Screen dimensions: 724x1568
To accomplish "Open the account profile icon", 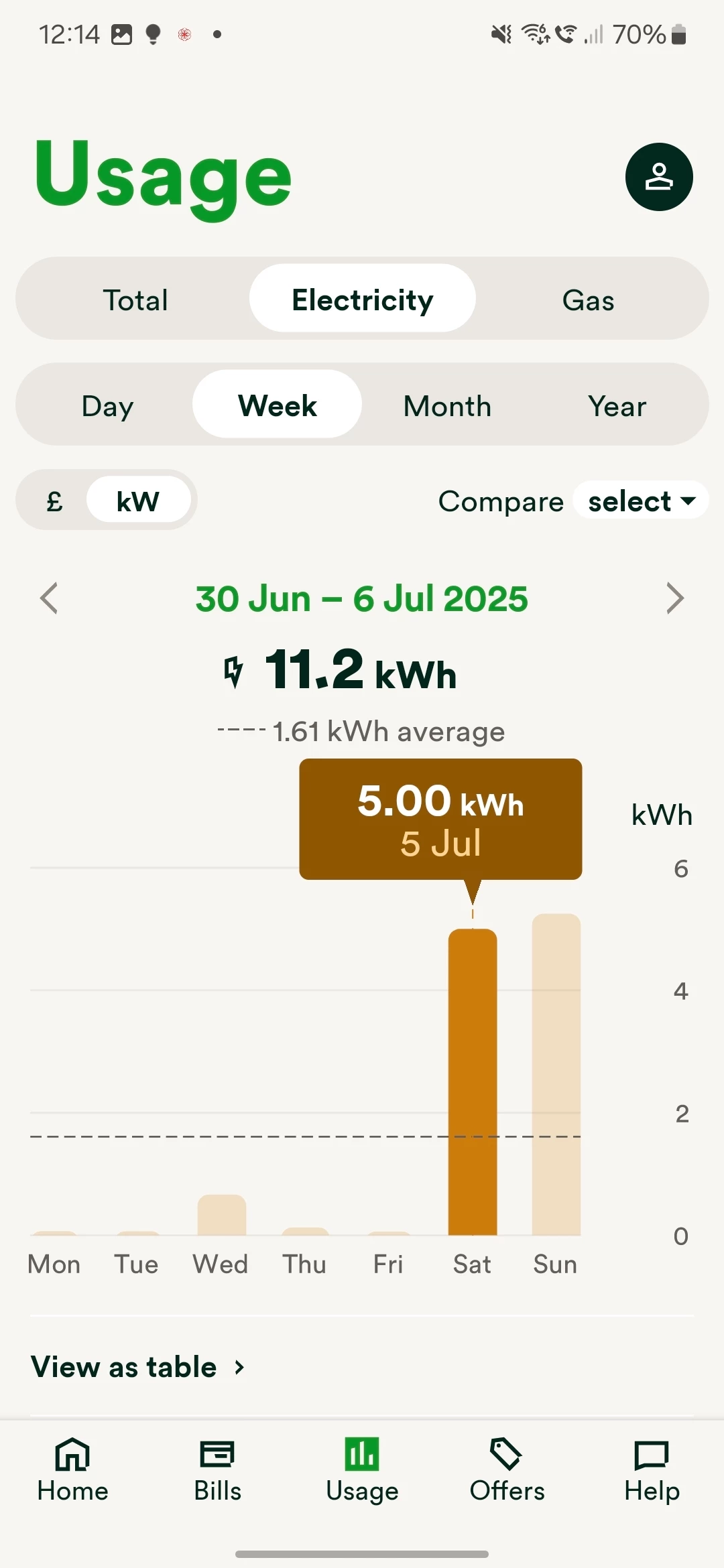I will pos(659,177).
